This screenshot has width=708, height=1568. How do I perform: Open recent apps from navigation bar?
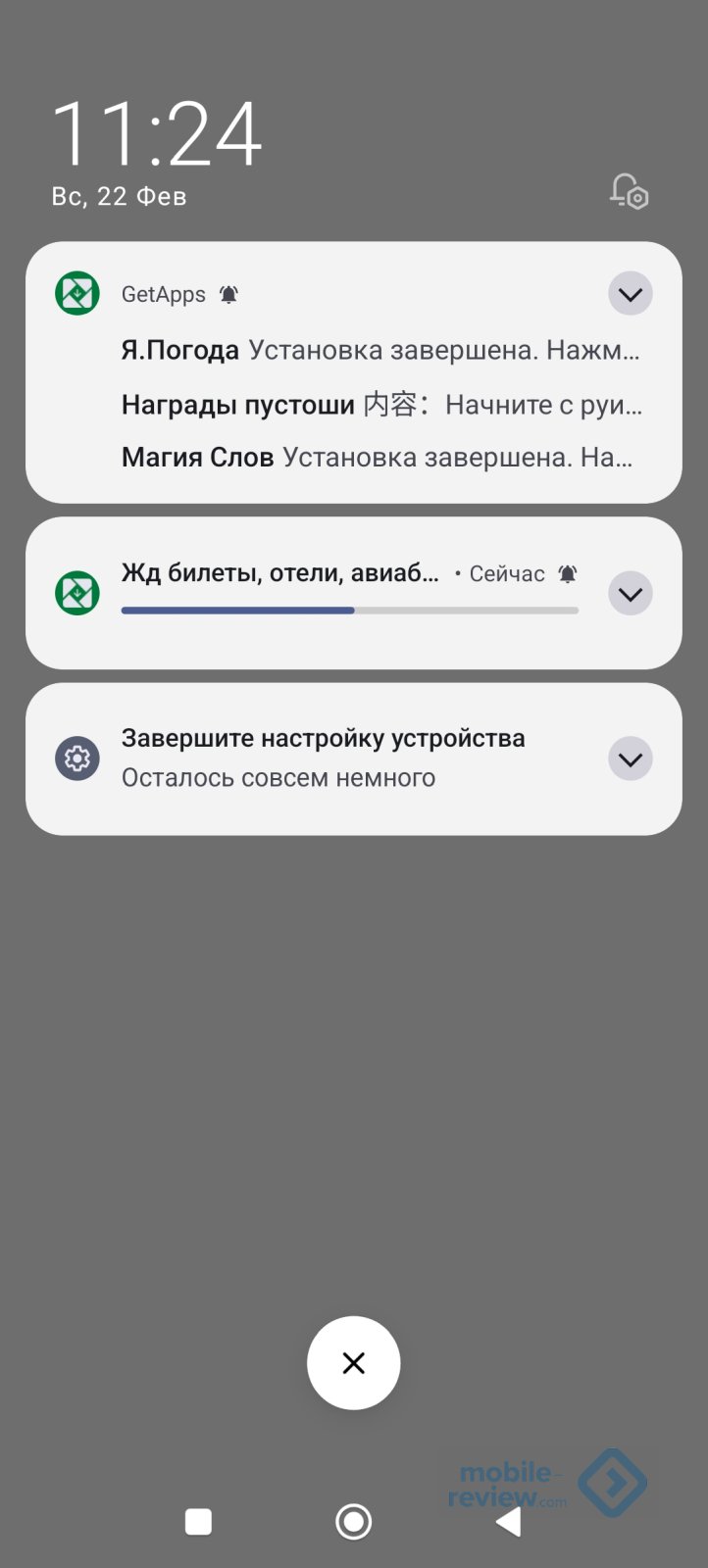point(198,1521)
